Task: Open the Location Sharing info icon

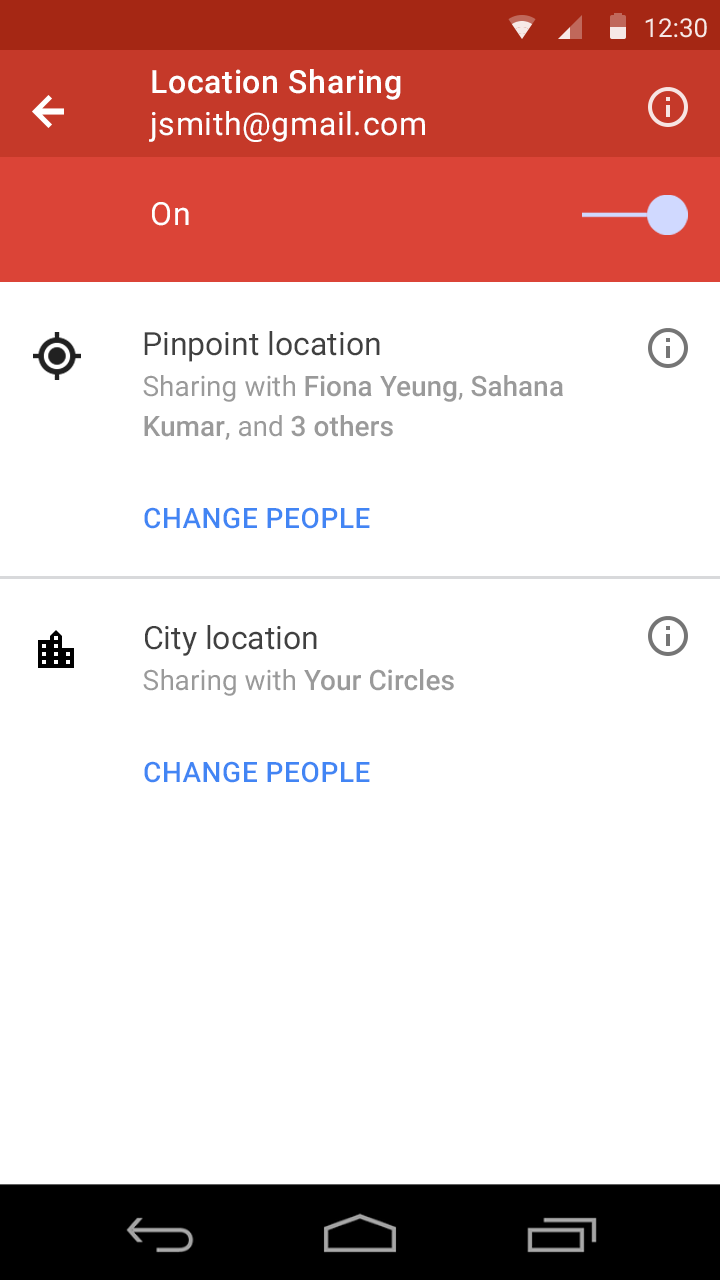Action: 668,107
